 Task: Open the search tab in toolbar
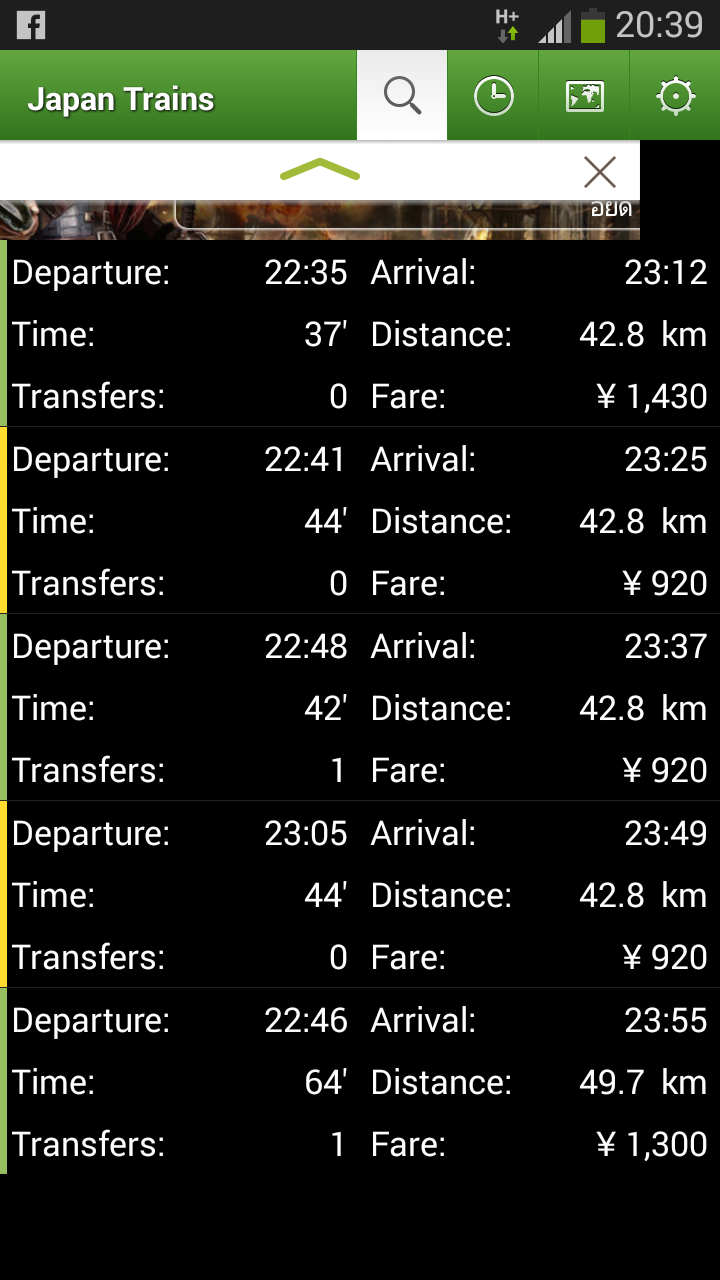point(402,96)
